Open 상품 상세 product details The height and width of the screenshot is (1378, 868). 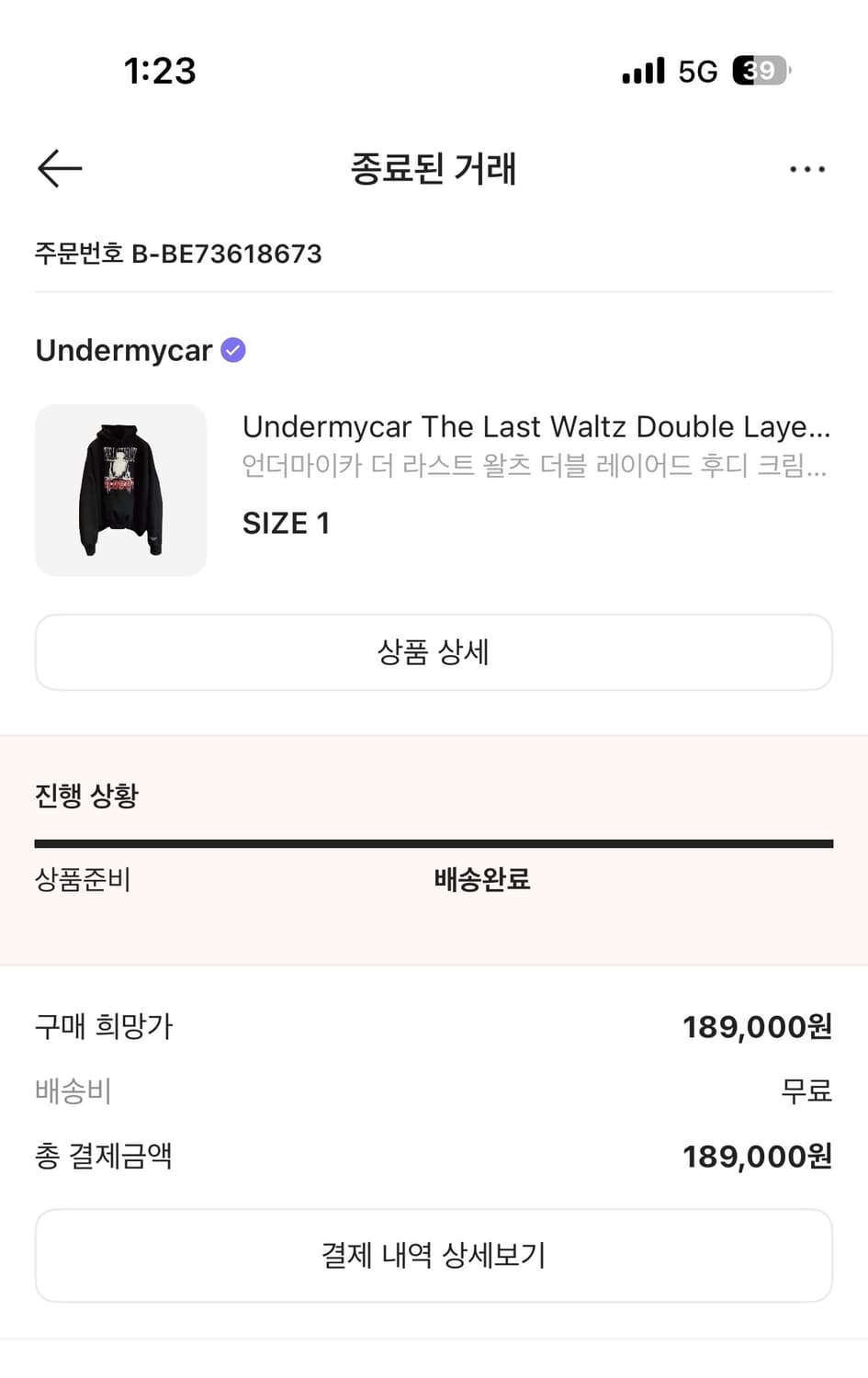click(x=434, y=652)
